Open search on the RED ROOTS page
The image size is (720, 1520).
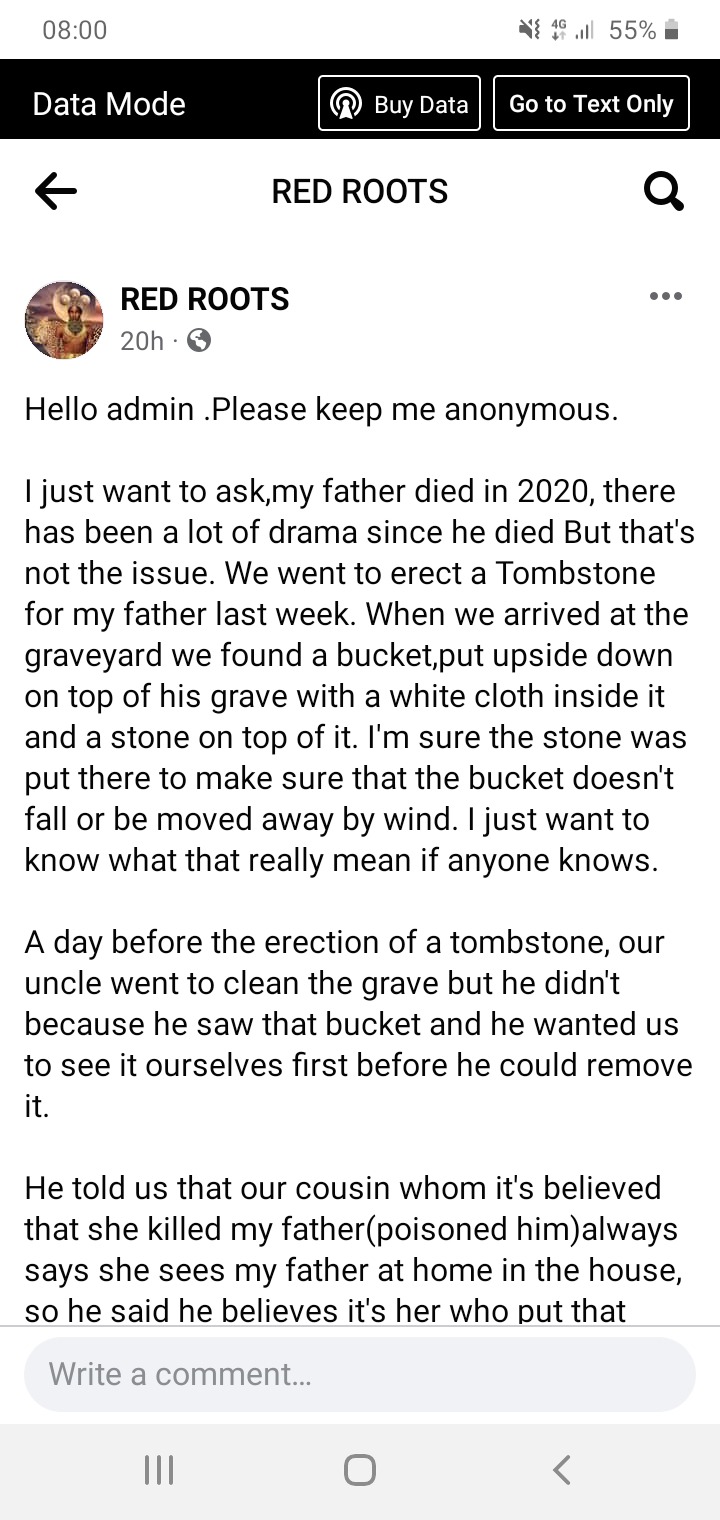click(664, 191)
